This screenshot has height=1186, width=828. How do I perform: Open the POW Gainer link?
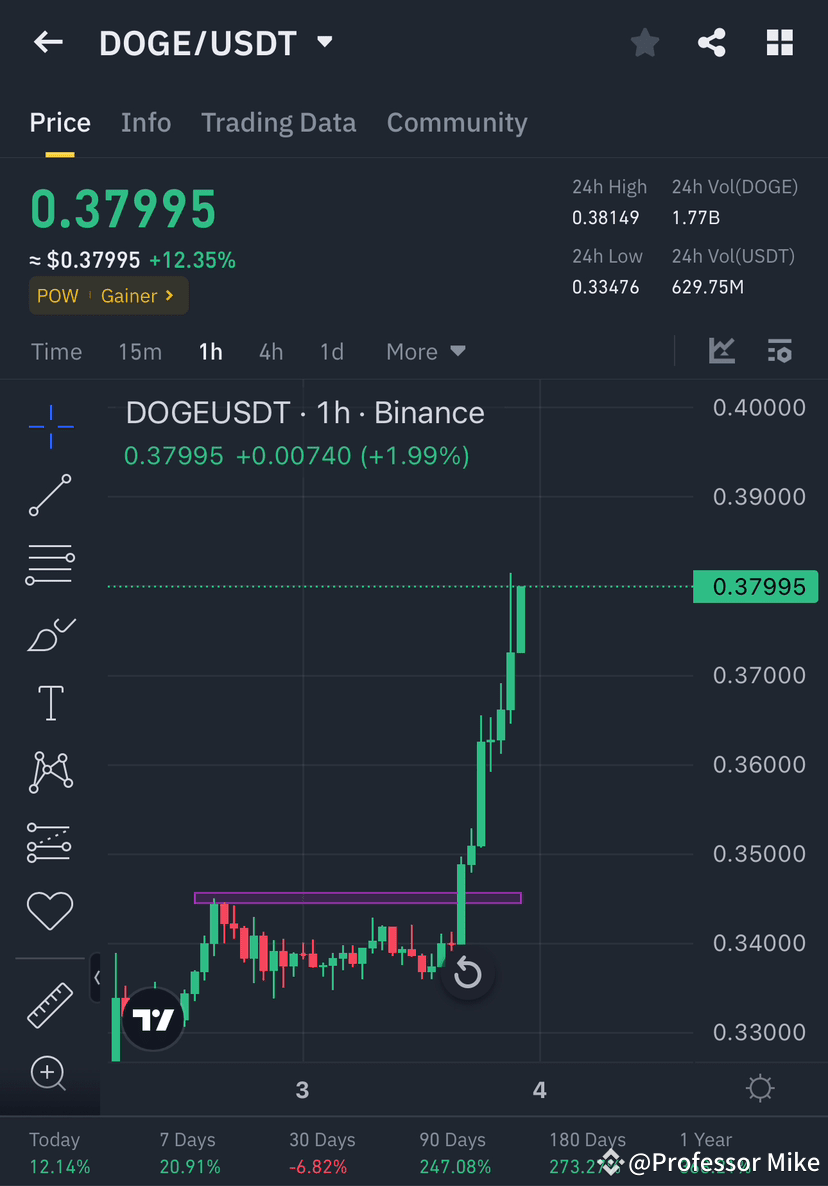click(107, 295)
